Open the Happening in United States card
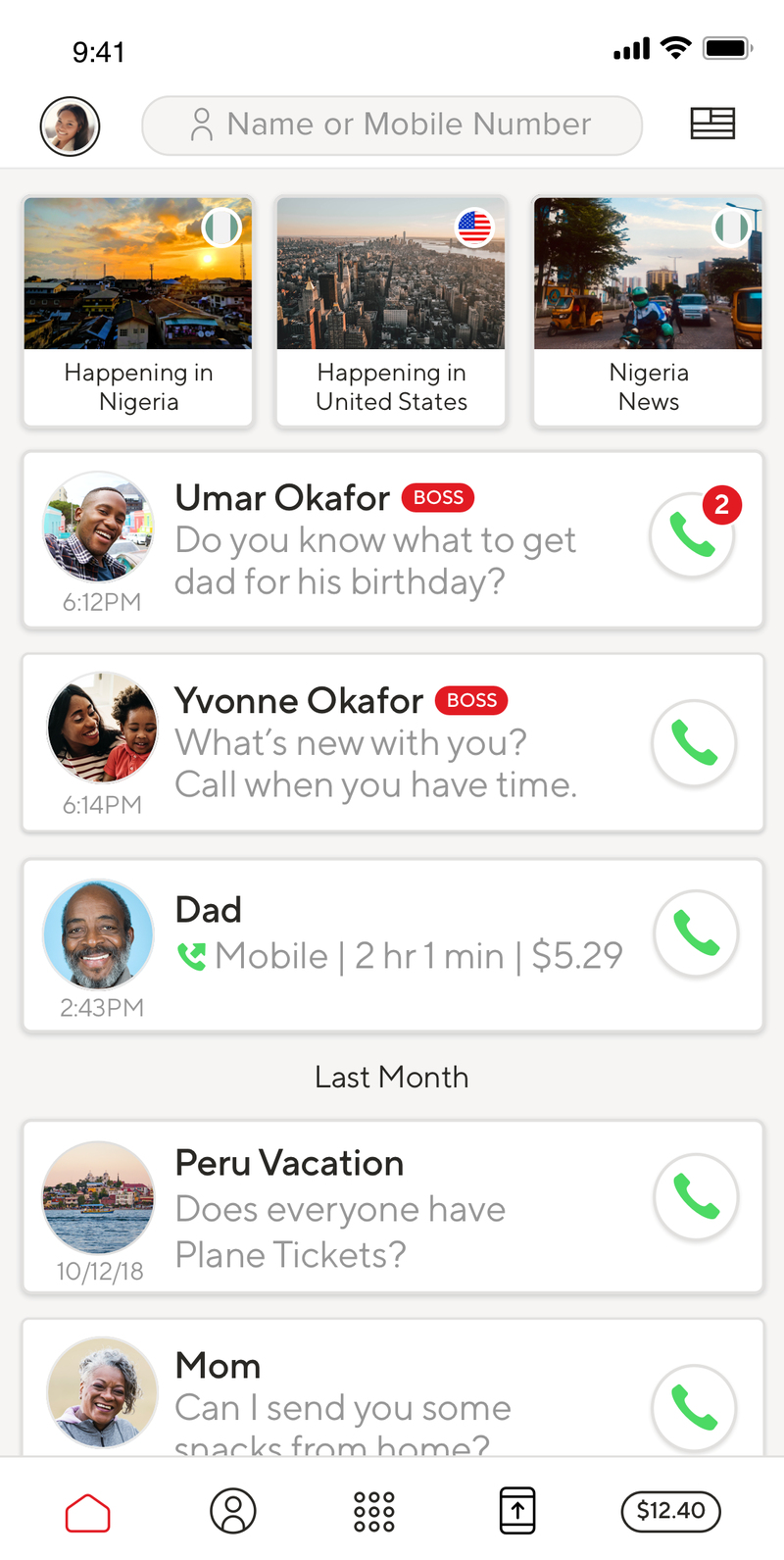784x1560 pixels. coord(391,312)
